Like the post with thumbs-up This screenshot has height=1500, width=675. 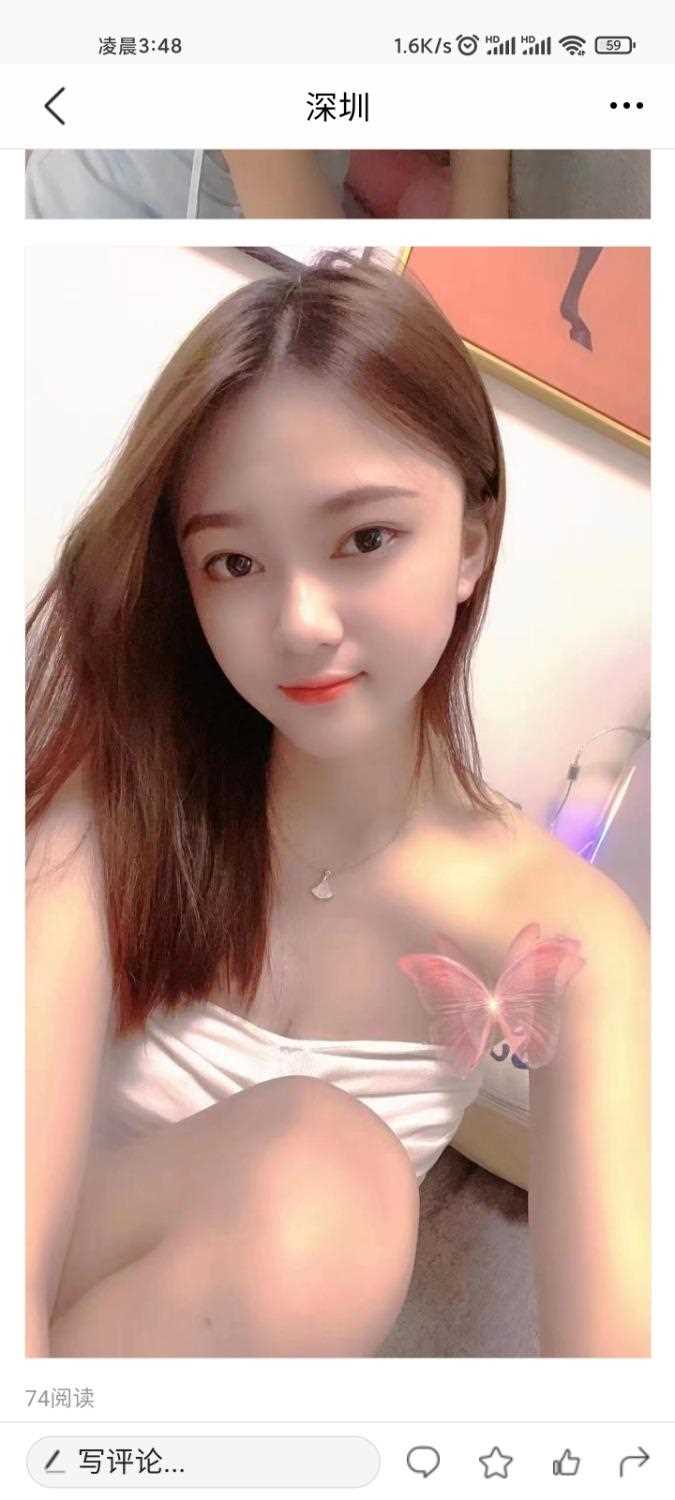tap(566, 1463)
